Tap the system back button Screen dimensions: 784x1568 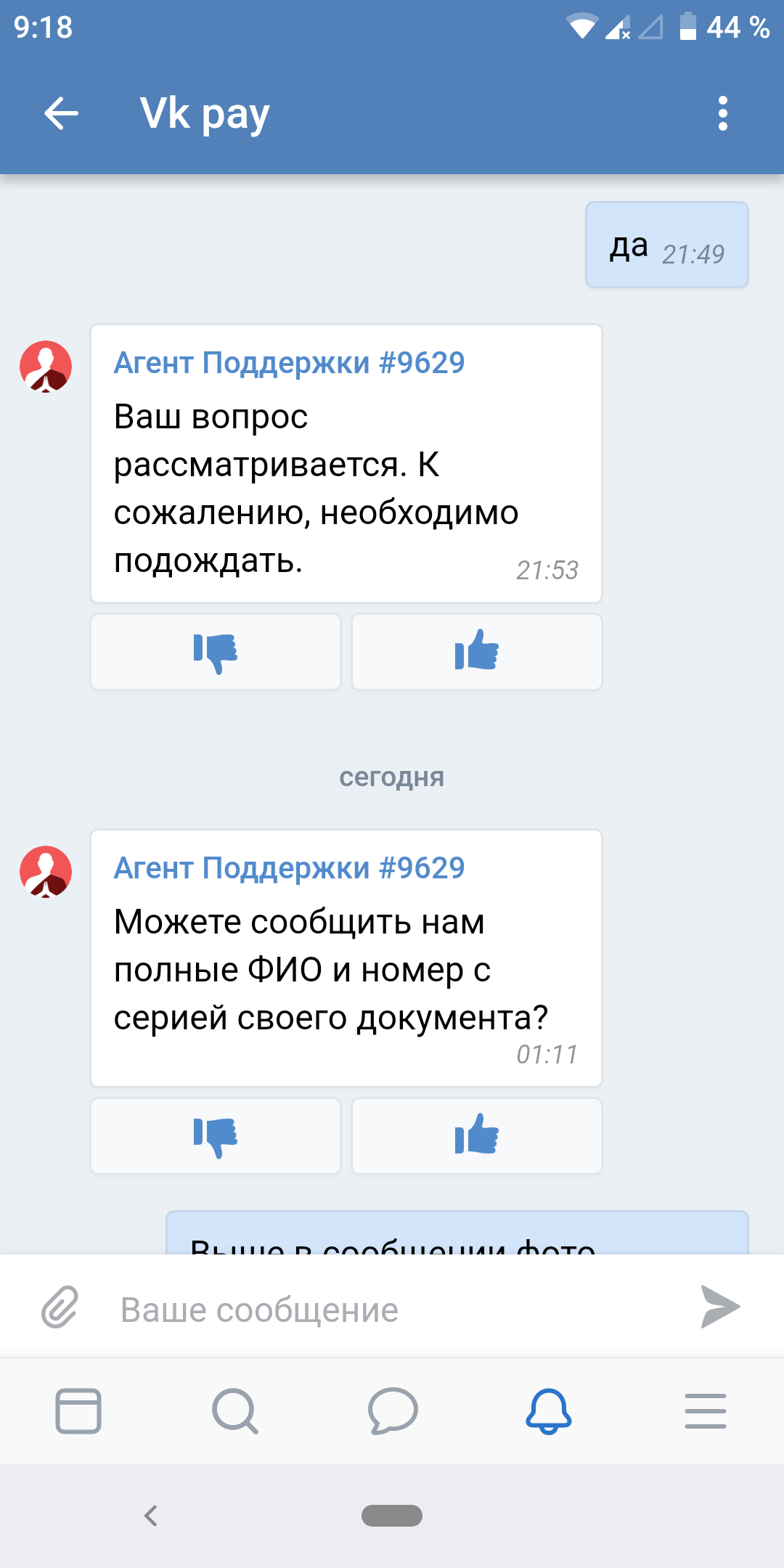click(151, 1516)
